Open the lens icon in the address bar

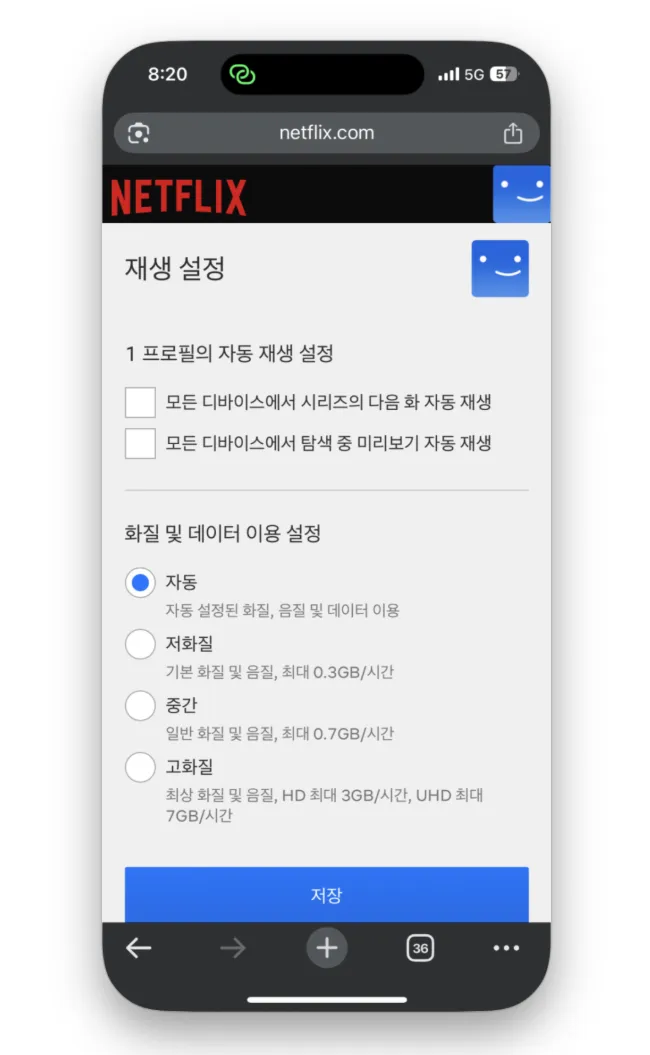(x=139, y=133)
